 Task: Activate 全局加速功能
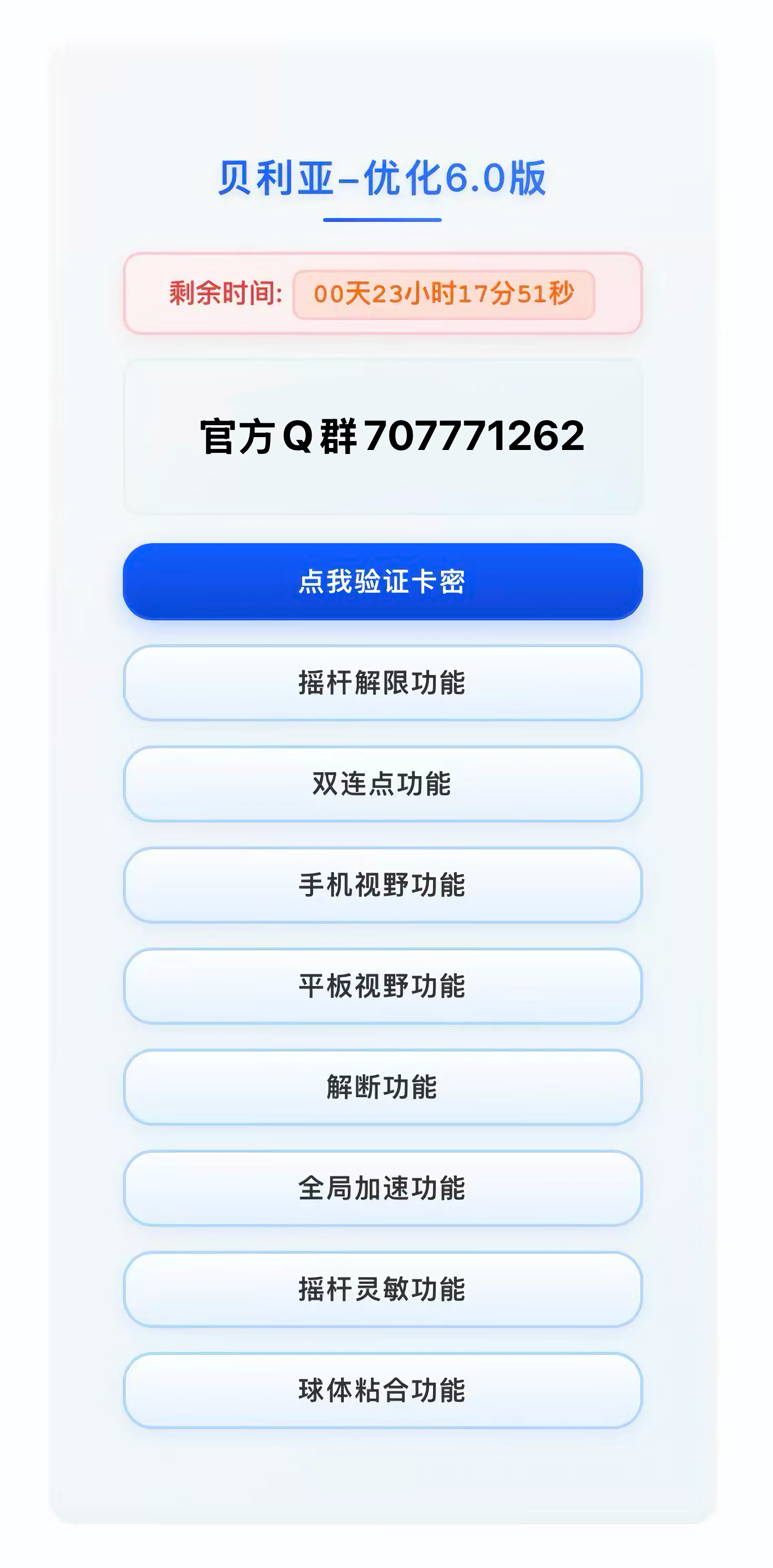[382, 1187]
